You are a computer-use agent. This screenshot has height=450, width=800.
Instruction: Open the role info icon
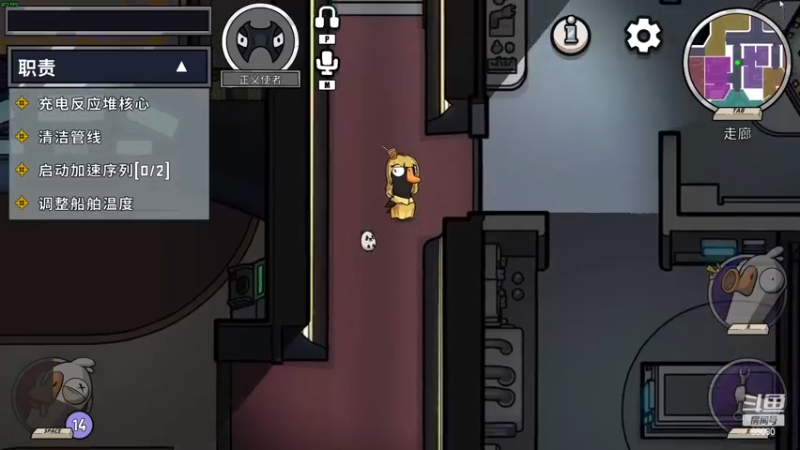[x=570, y=36]
